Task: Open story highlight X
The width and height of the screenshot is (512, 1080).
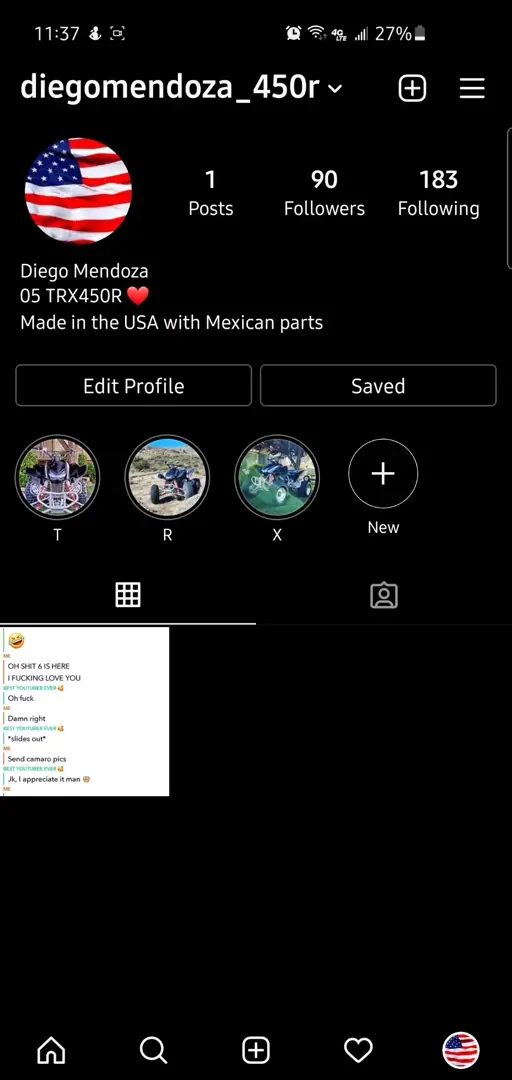Action: 277,476
